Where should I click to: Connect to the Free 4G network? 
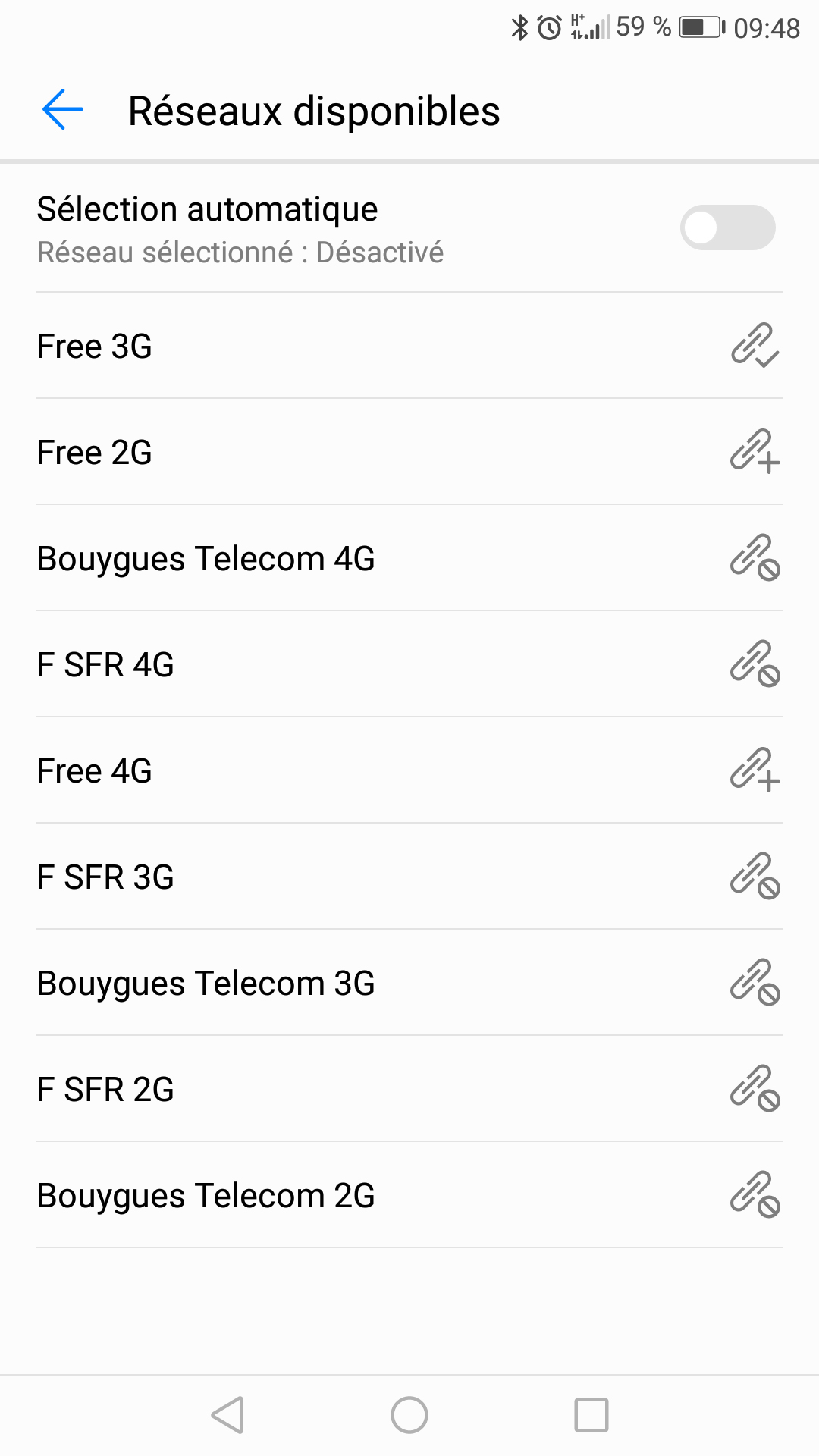pyautogui.click(x=409, y=770)
